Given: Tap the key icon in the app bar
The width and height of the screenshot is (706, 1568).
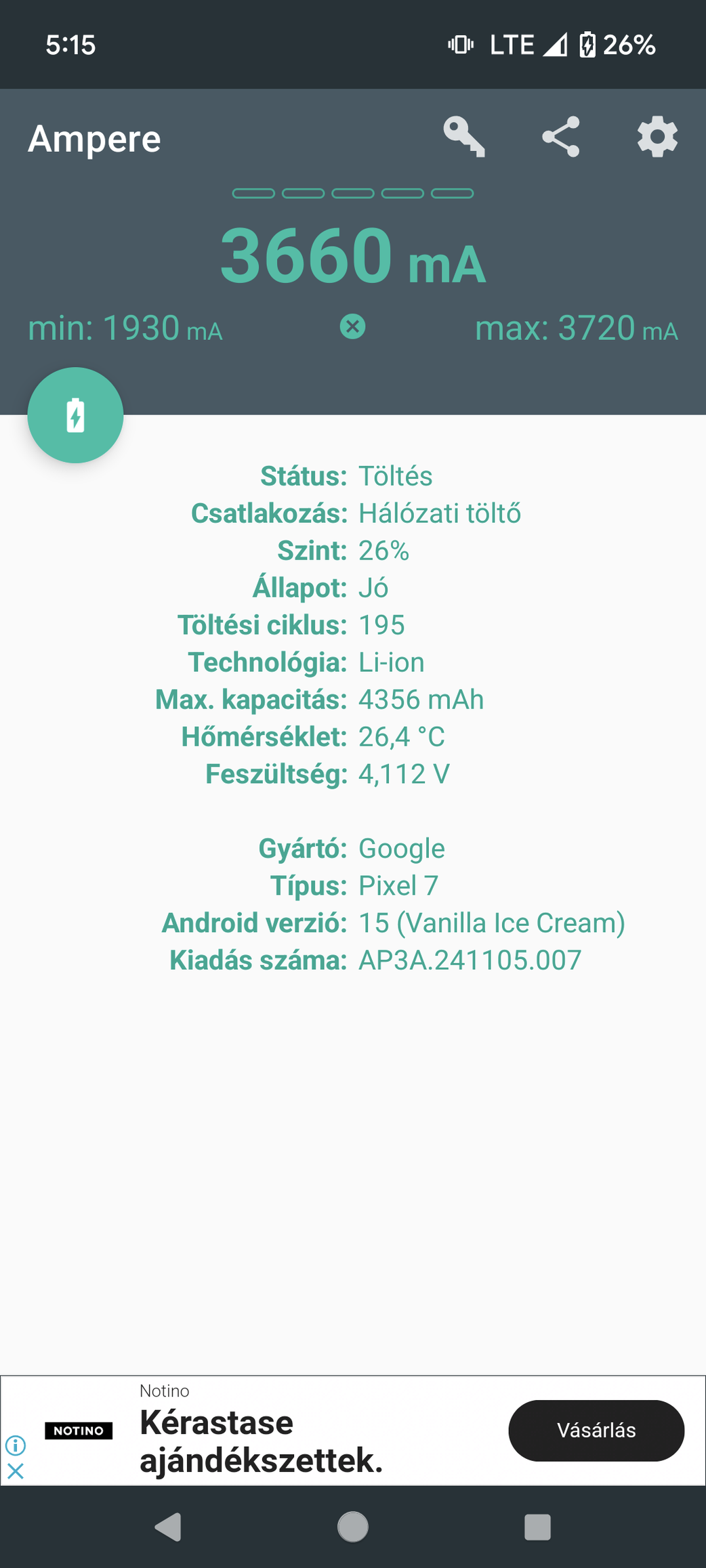Looking at the screenshot, I should click(464, 137).
